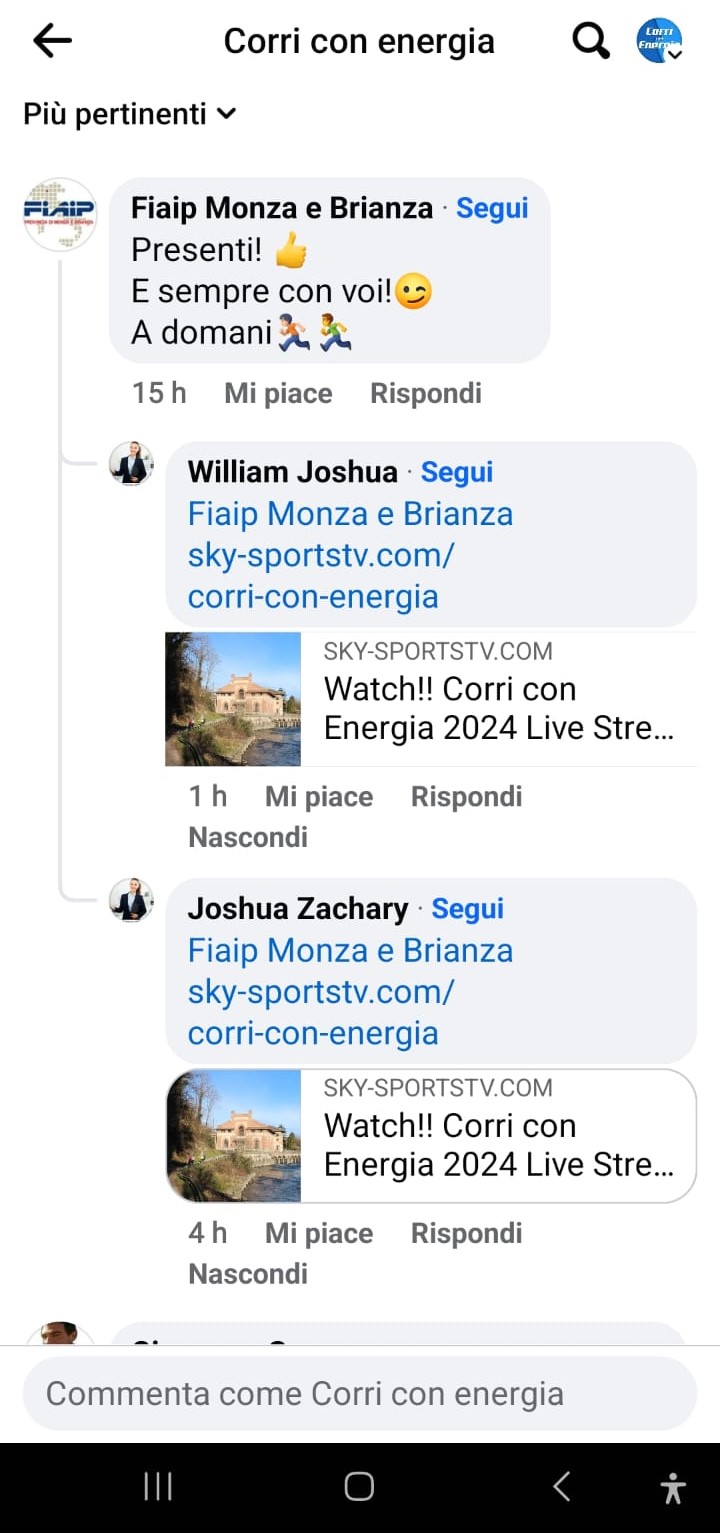Like Joshua Zachary's reply
720x1533 pixels.
point(318,1234)
